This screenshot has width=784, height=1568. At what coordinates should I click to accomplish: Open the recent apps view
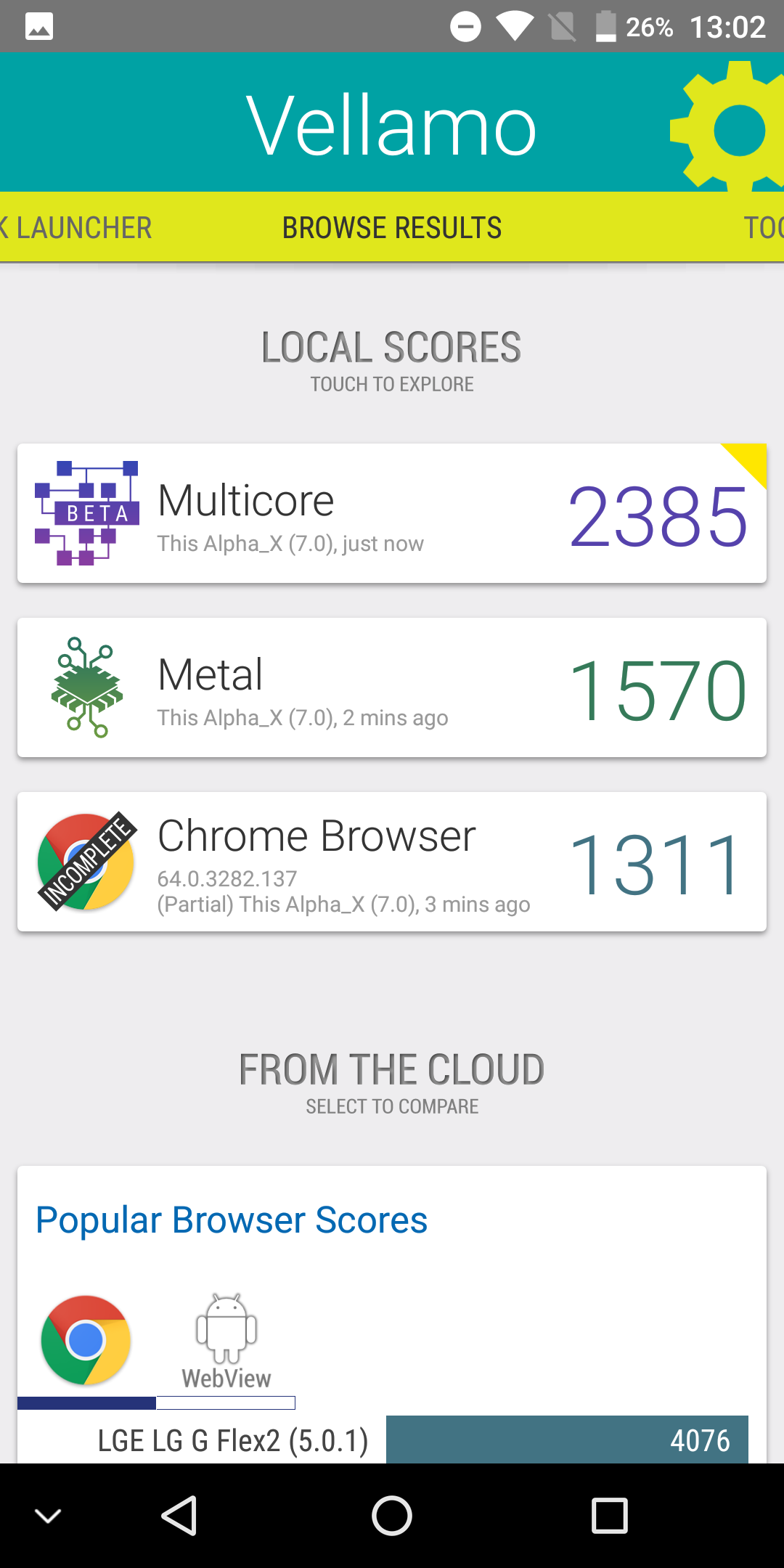[610, 1516]
